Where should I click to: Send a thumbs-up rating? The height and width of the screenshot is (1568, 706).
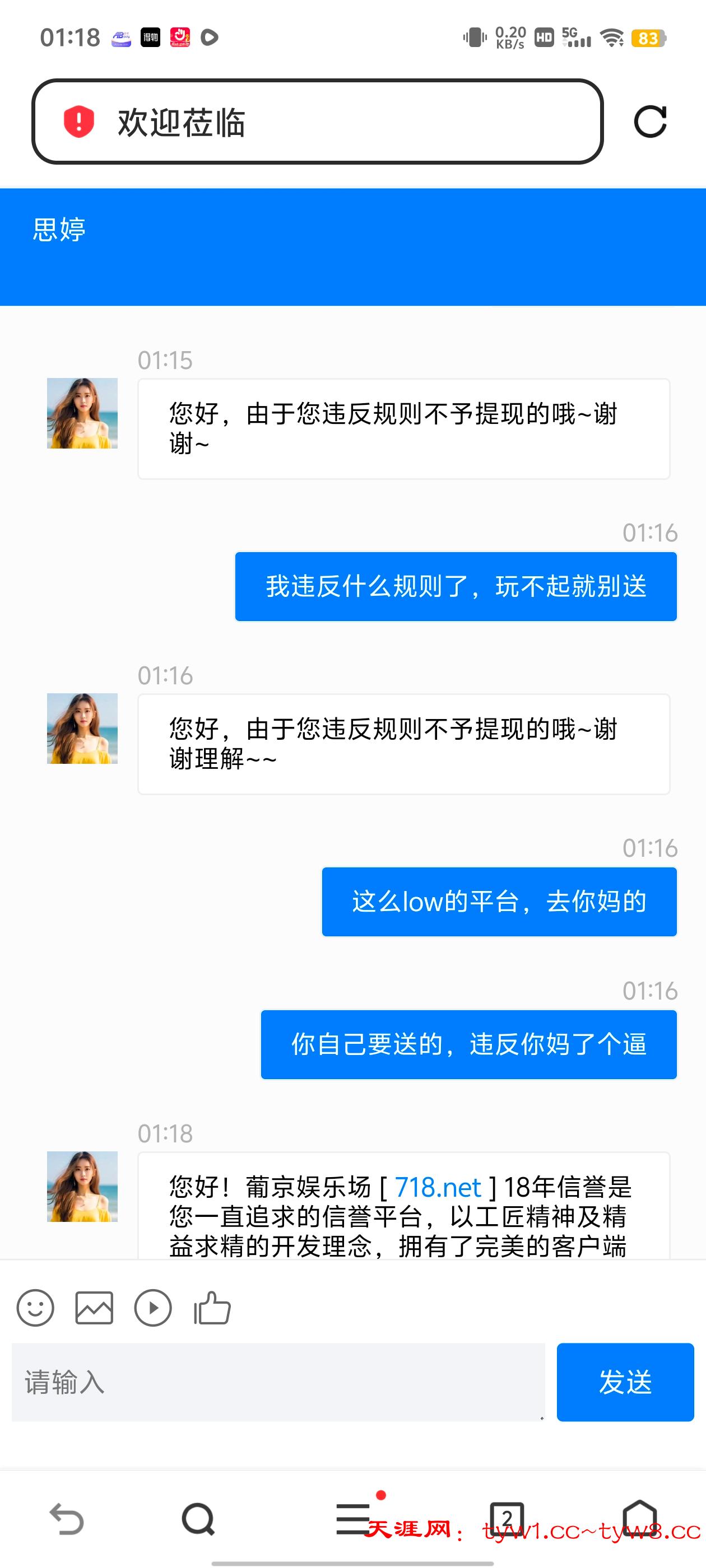[x=212, y=1308]
